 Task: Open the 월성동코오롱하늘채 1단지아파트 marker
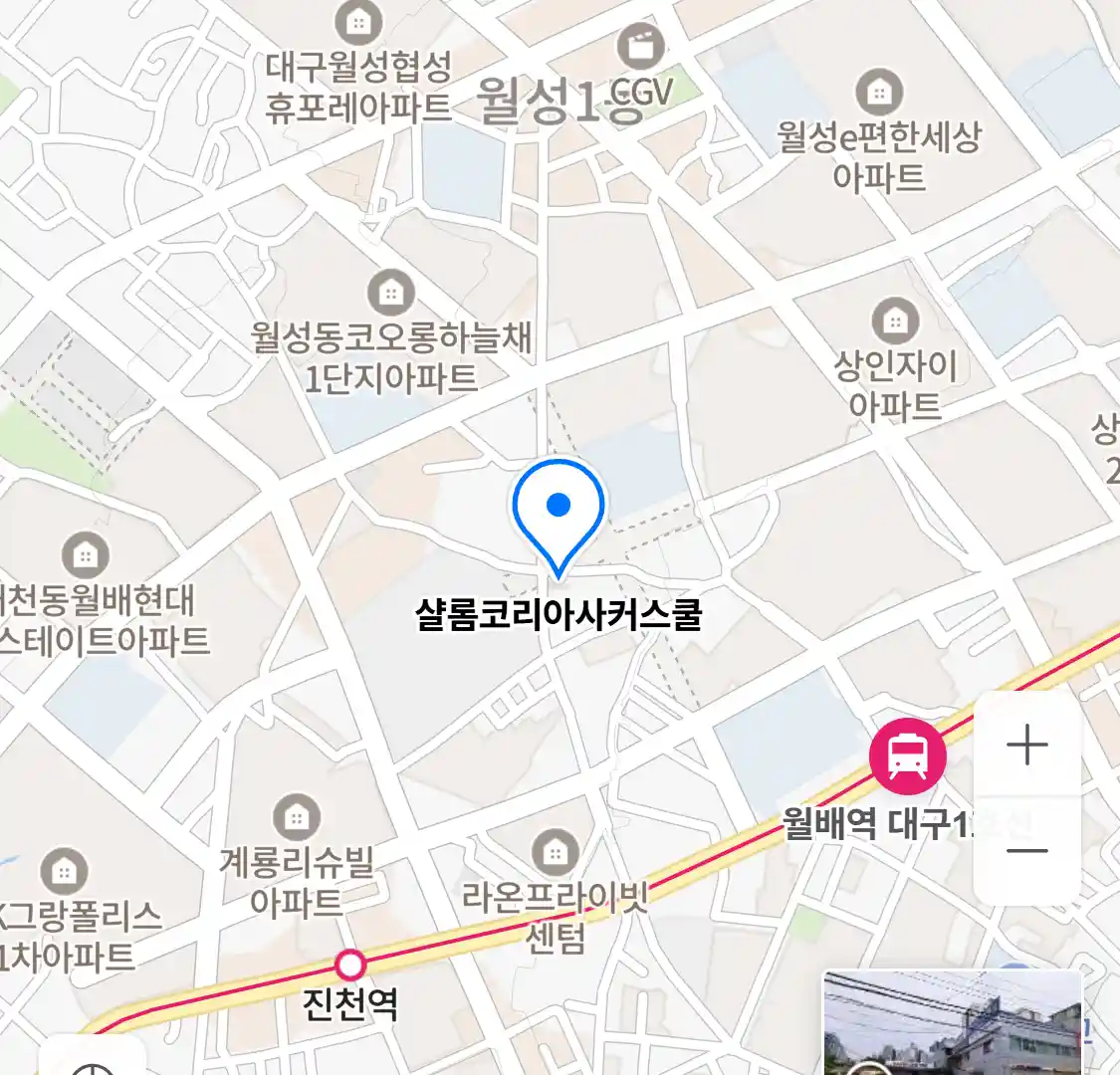pos(391,294)
